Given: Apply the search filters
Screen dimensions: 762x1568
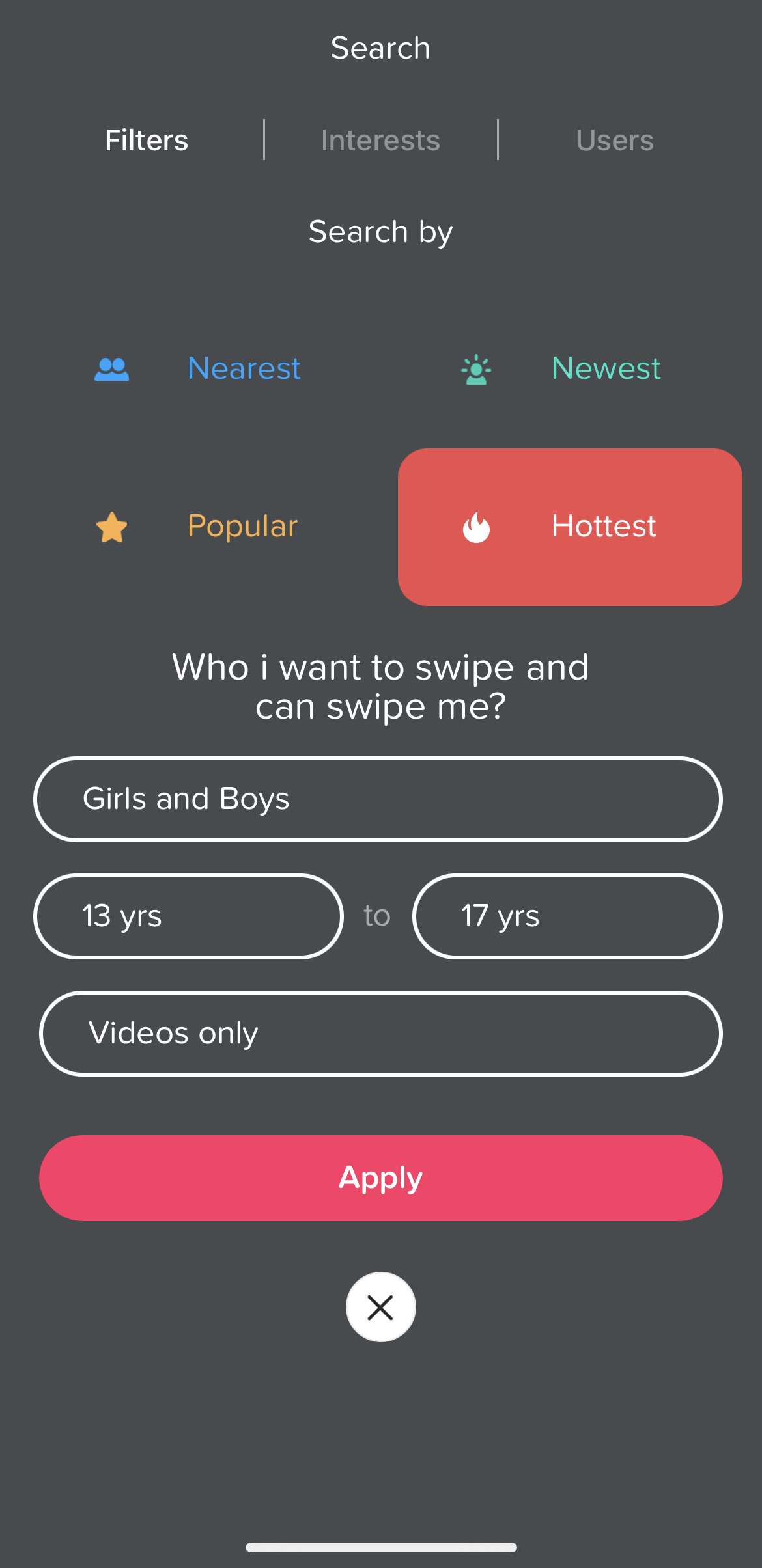Looking at the screenshot, I should point(380,1178).
